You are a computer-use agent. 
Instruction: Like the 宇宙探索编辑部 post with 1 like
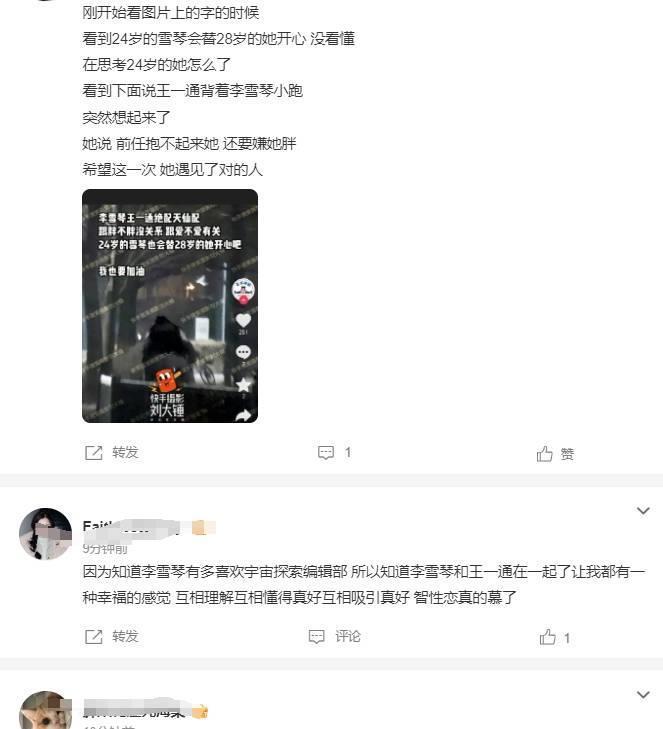point(555,637)
